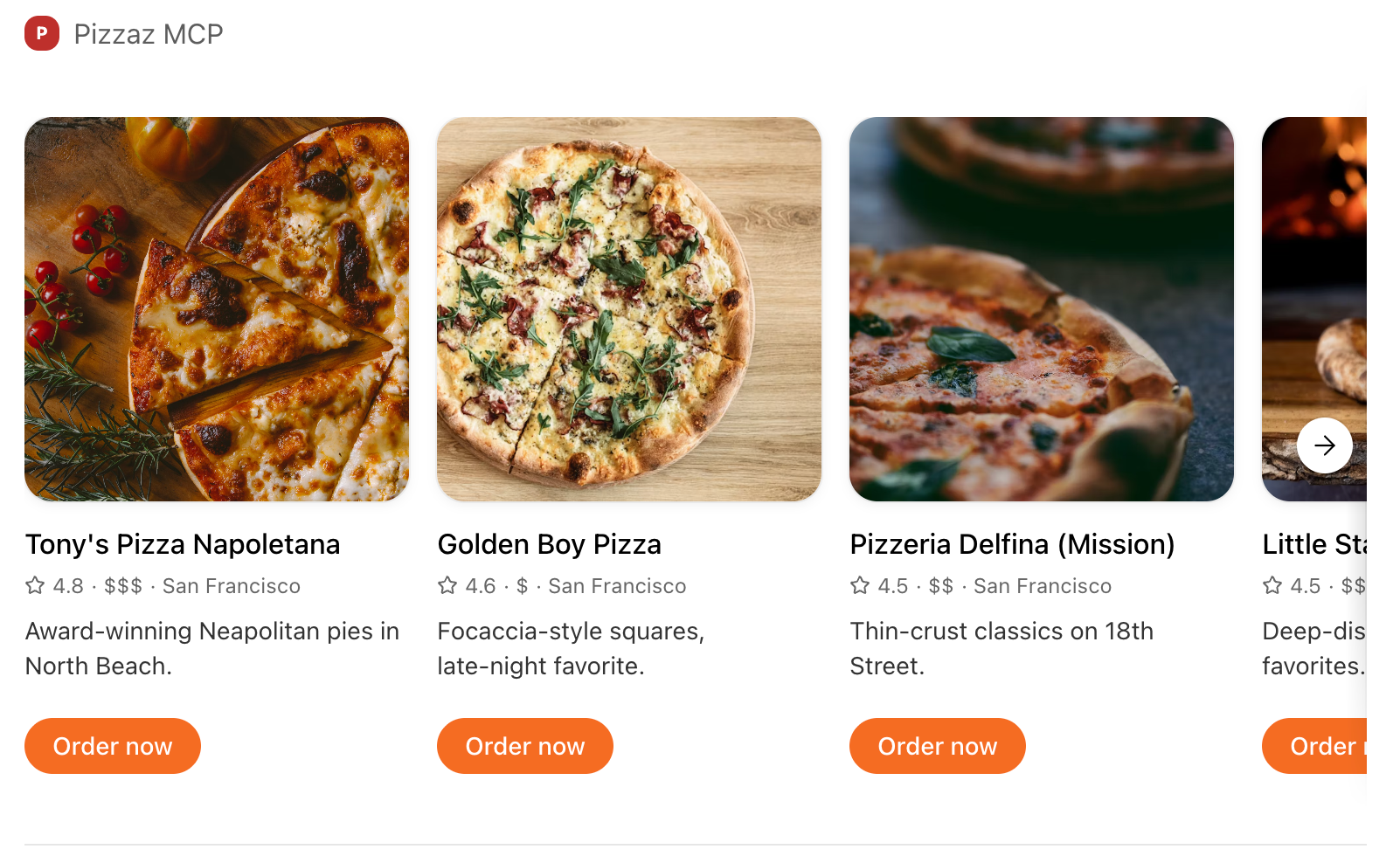Open Golden Boy Pizza photo card
Image resolution: width=1400 pixels, height=863 pixels.
click(629, 309)
